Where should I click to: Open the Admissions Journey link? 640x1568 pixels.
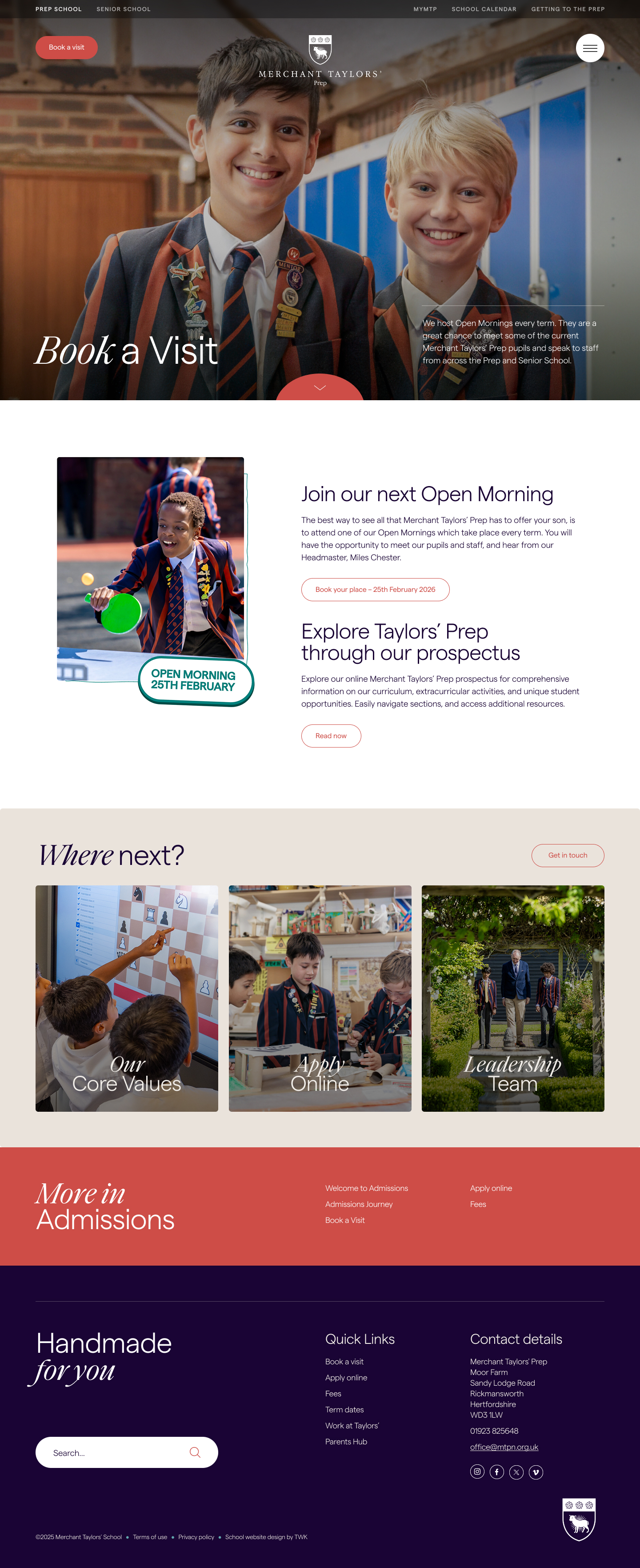[x=358, y=1204]
